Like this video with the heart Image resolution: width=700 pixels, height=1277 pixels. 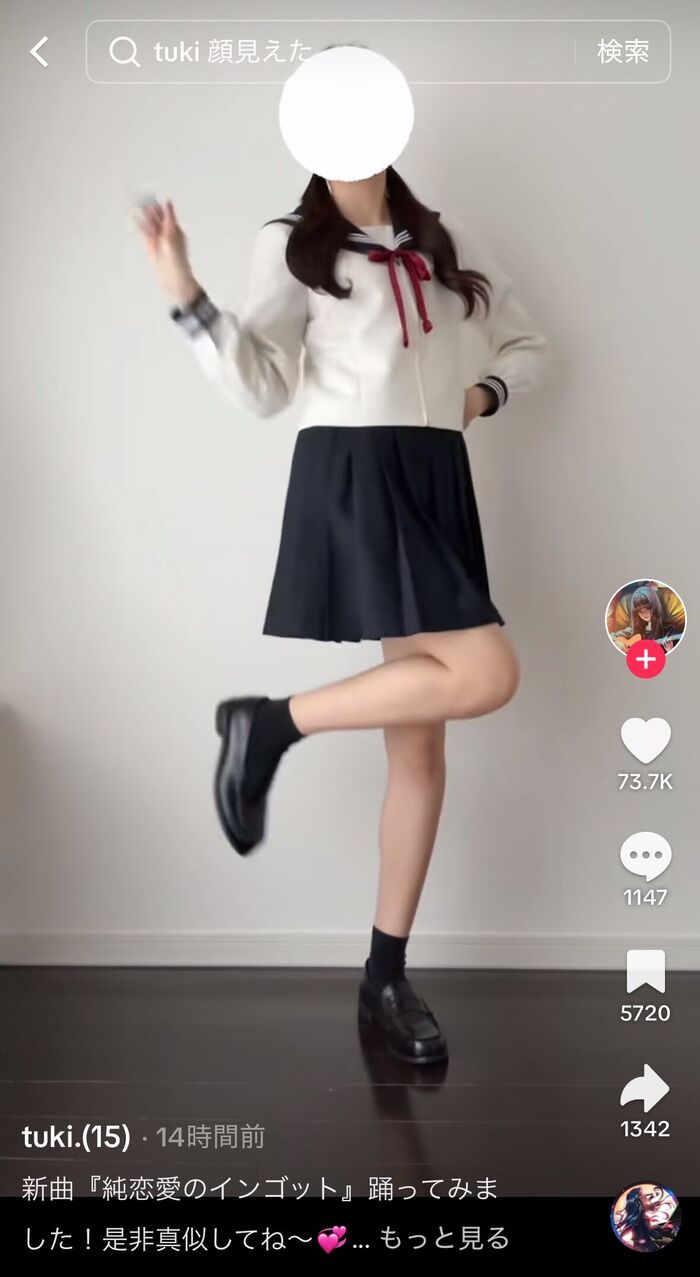645,741
